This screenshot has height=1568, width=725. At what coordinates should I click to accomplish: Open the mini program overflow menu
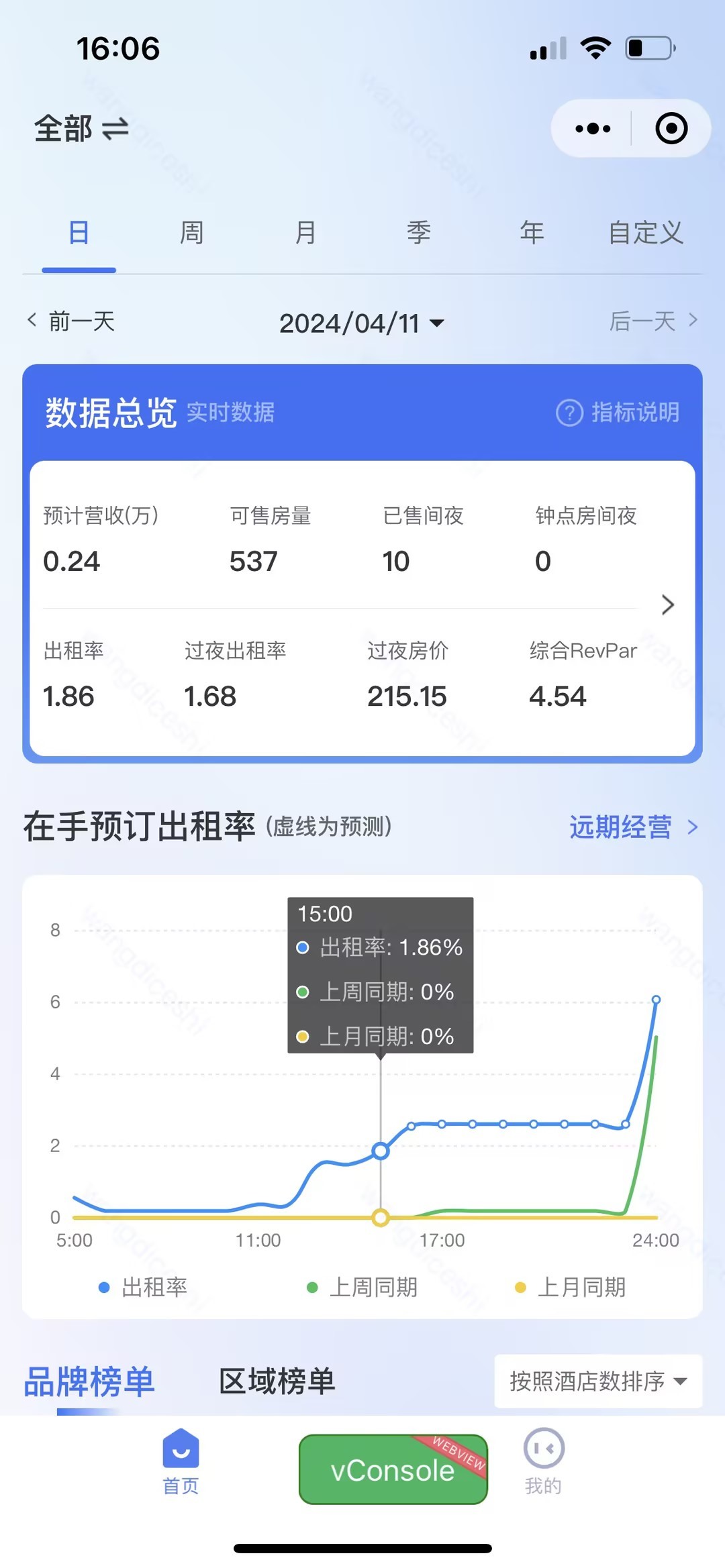[593, 129]
